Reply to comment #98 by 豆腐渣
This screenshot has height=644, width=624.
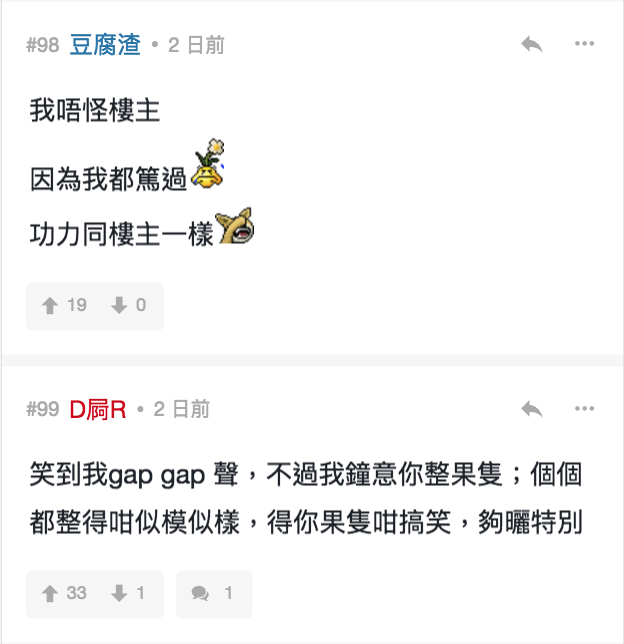click(x=532, y=45)
